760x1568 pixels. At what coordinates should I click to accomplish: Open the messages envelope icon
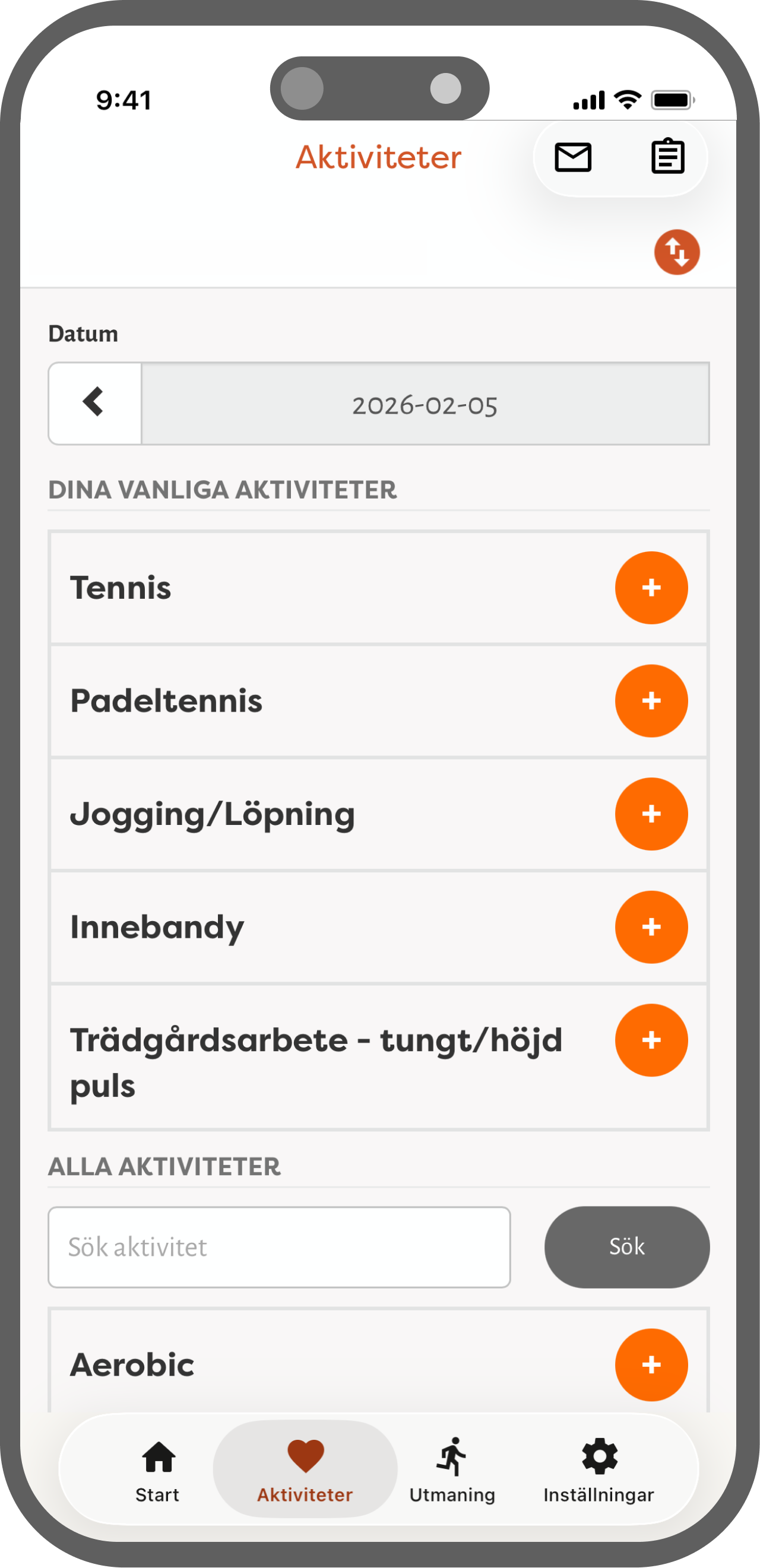[573, 158]
